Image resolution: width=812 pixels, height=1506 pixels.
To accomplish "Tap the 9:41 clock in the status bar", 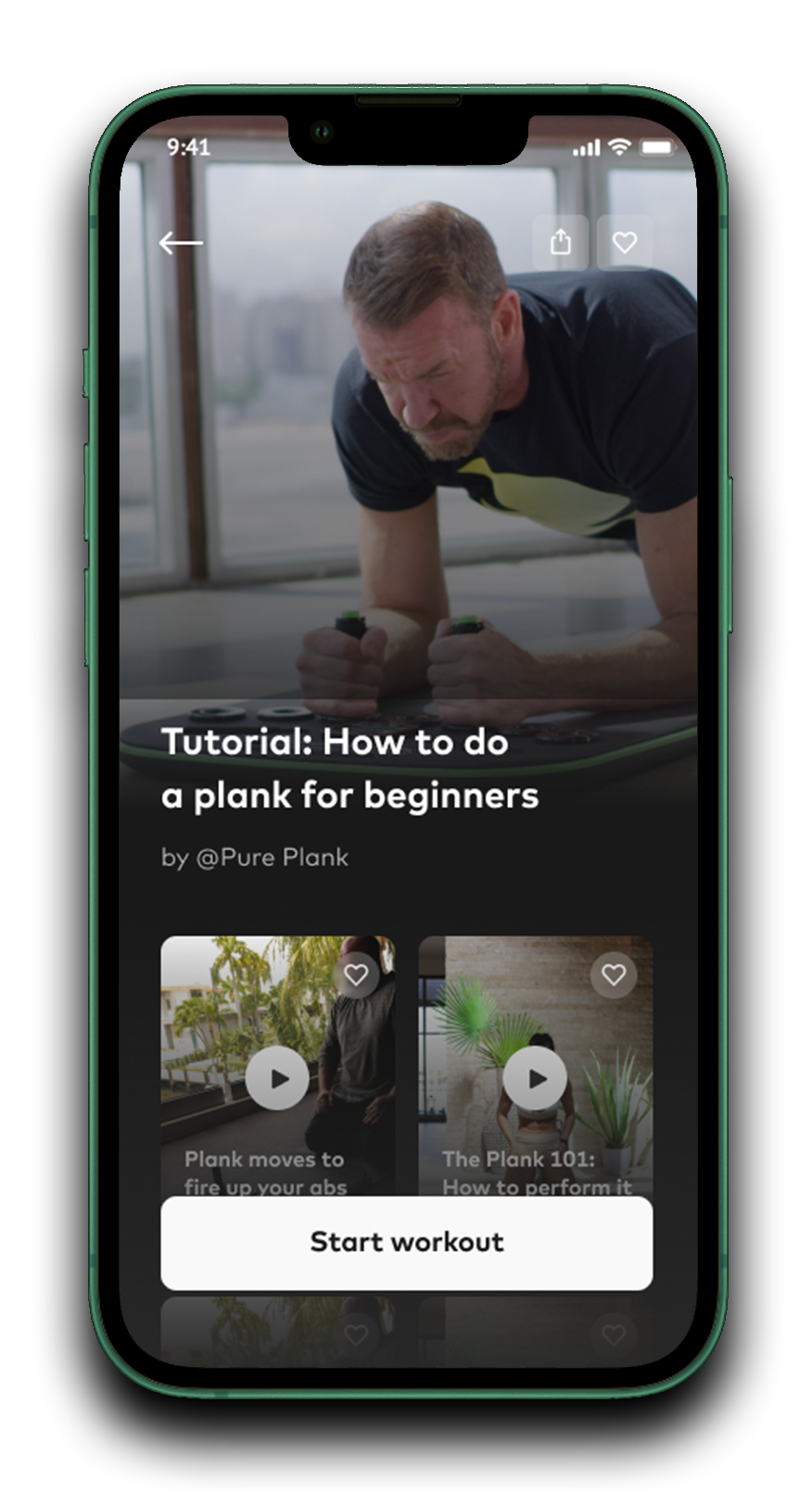I will [x=185, y=147].
